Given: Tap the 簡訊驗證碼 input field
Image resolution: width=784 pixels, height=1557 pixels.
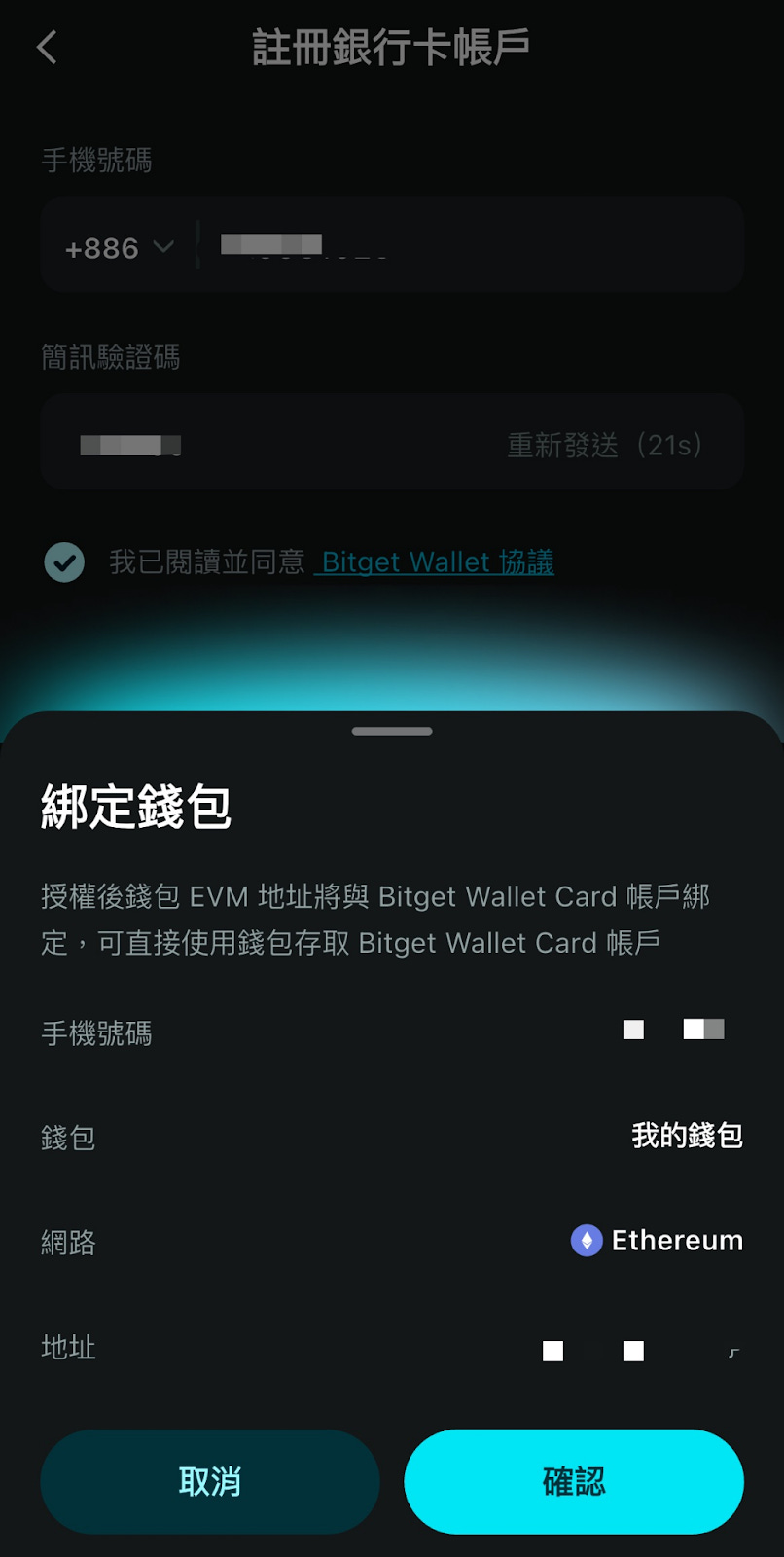Looking at the screenshot, I should pyautogui.click(x=392, y=442).
